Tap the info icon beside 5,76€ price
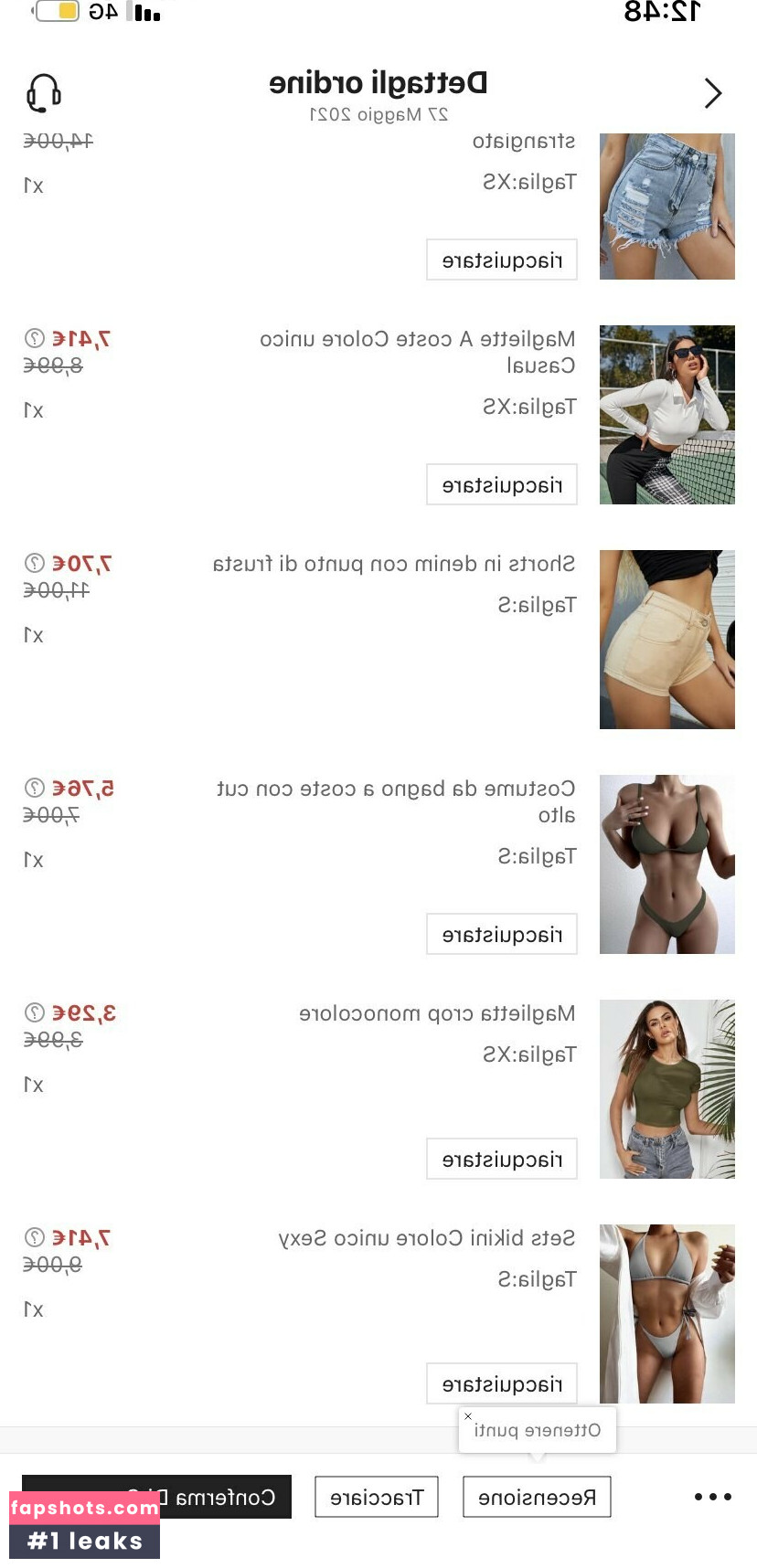 (x=34, y=788)
